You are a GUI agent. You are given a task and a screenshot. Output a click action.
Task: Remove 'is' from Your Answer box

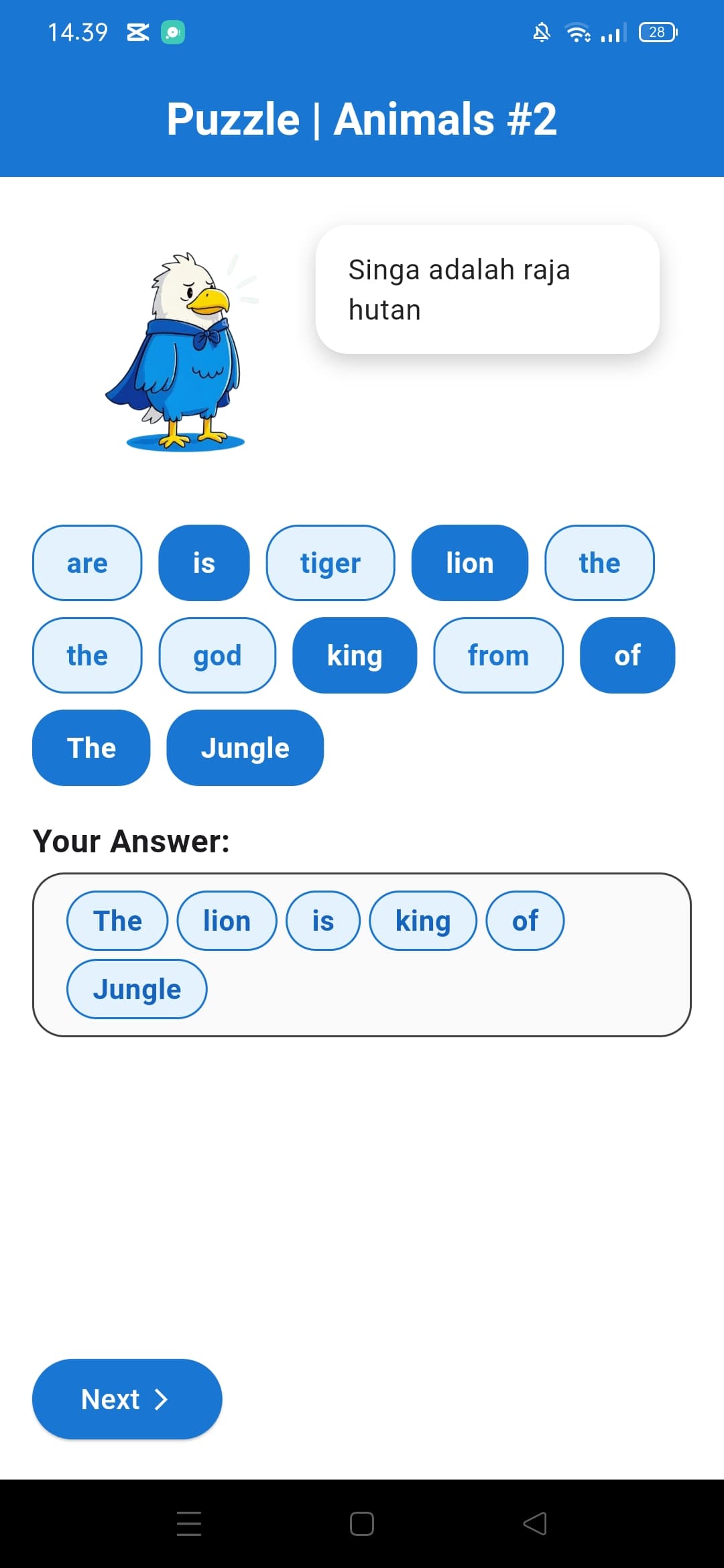pyautogui.click(x=322, y=921)
